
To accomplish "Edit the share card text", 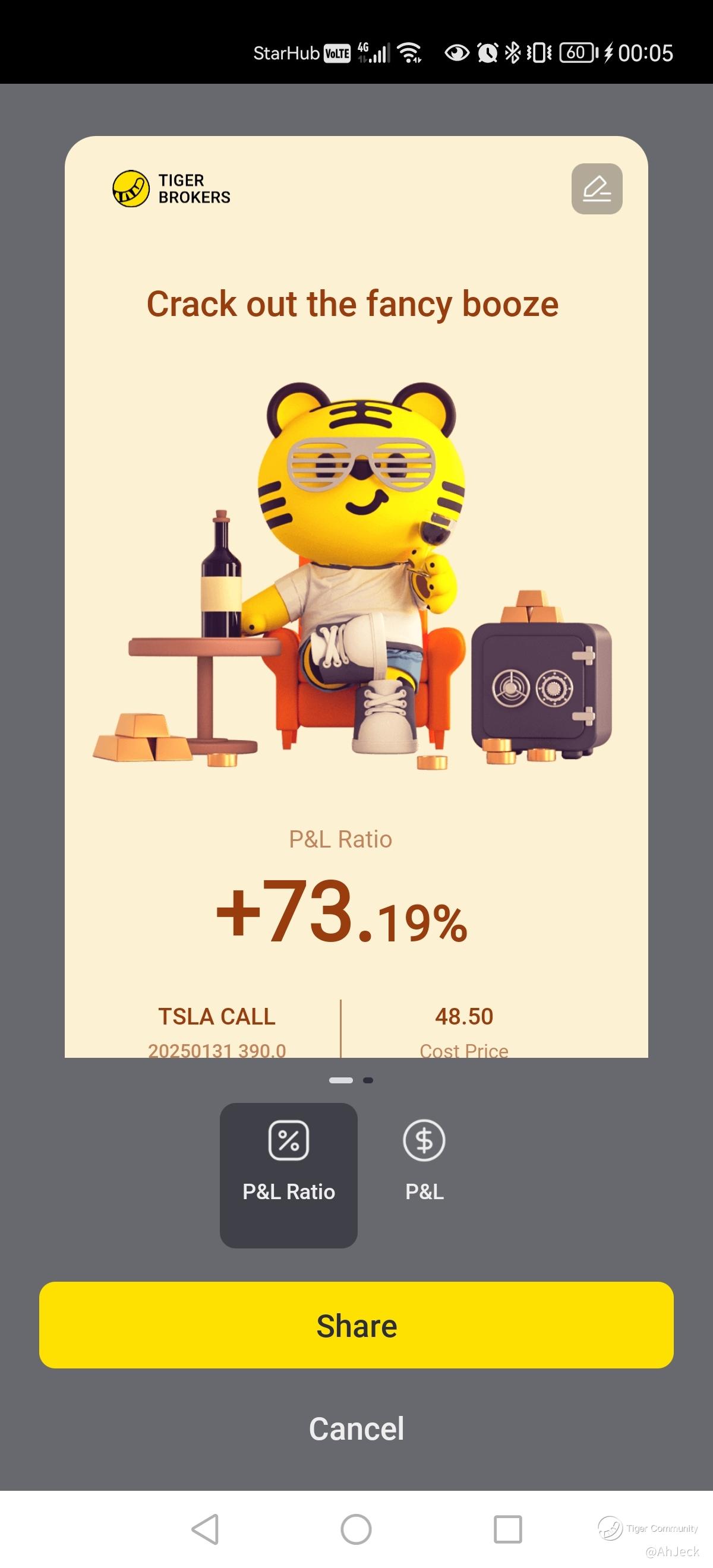I will coord(596,189).
